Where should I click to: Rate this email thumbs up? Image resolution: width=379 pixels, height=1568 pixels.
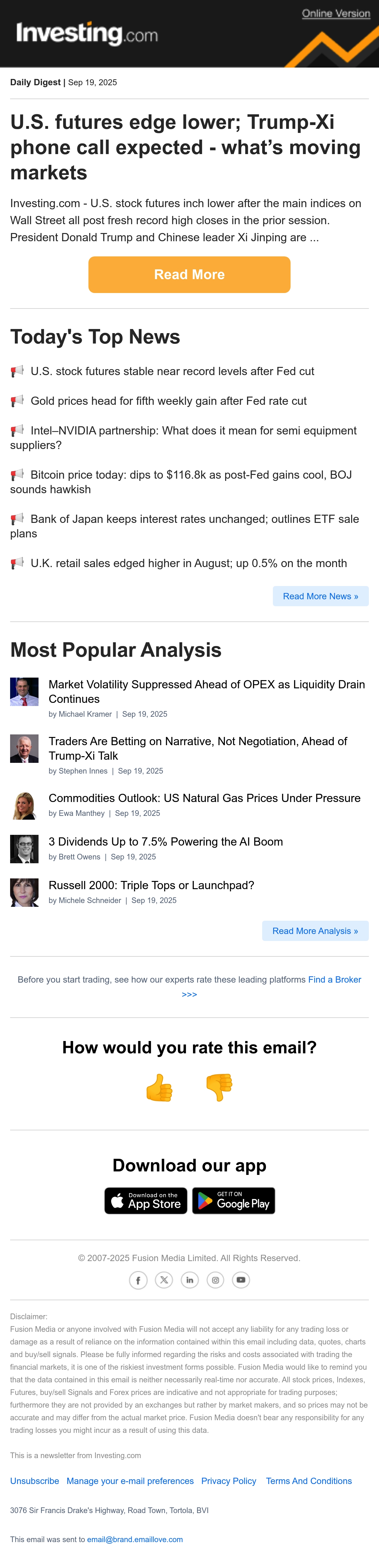coord(159,1088)
